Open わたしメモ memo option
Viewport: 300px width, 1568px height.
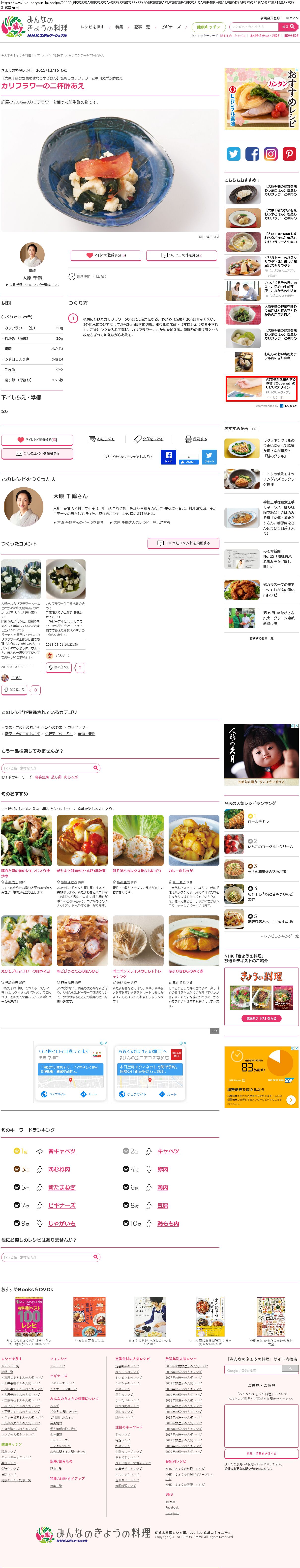102,439
